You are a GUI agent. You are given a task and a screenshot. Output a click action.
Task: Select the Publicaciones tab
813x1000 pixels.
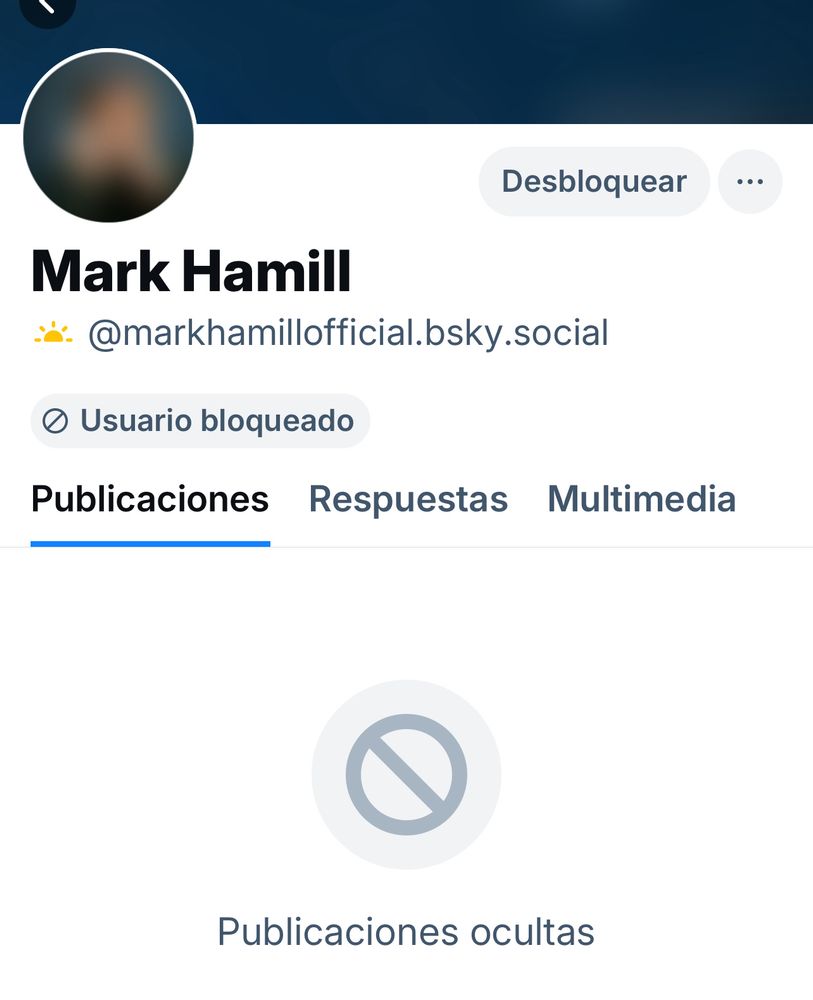(150, 499)
